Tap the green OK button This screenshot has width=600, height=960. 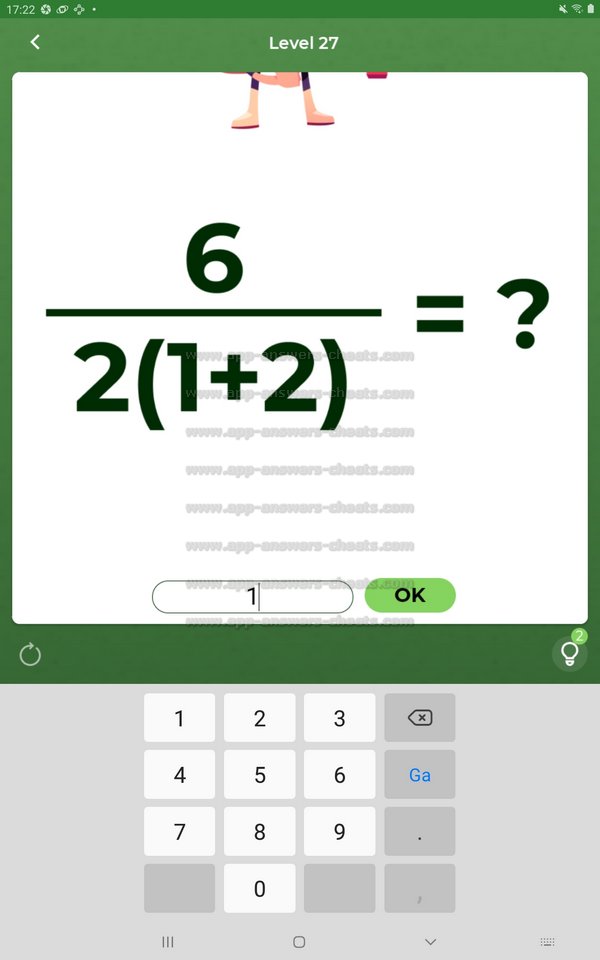pyautogui.click(x=410, y=596)
